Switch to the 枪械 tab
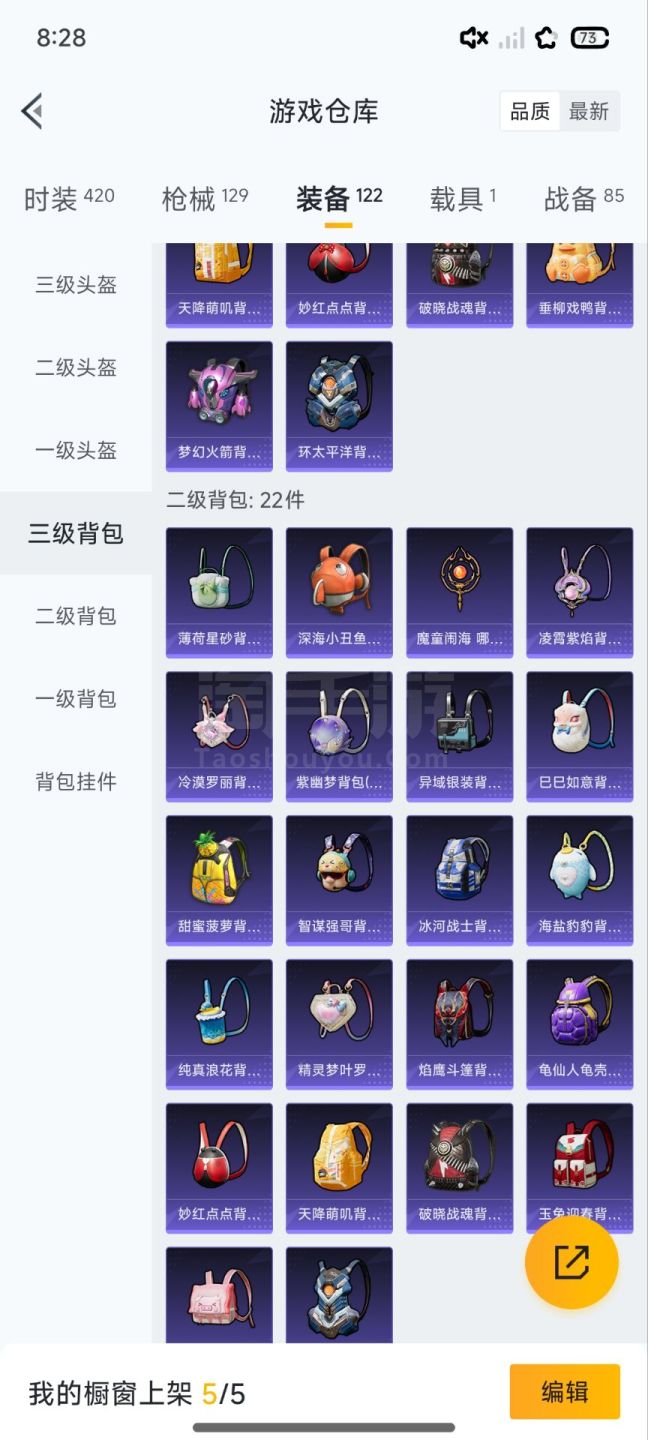This screenshot has height=1440, width=648. (204, 198)
